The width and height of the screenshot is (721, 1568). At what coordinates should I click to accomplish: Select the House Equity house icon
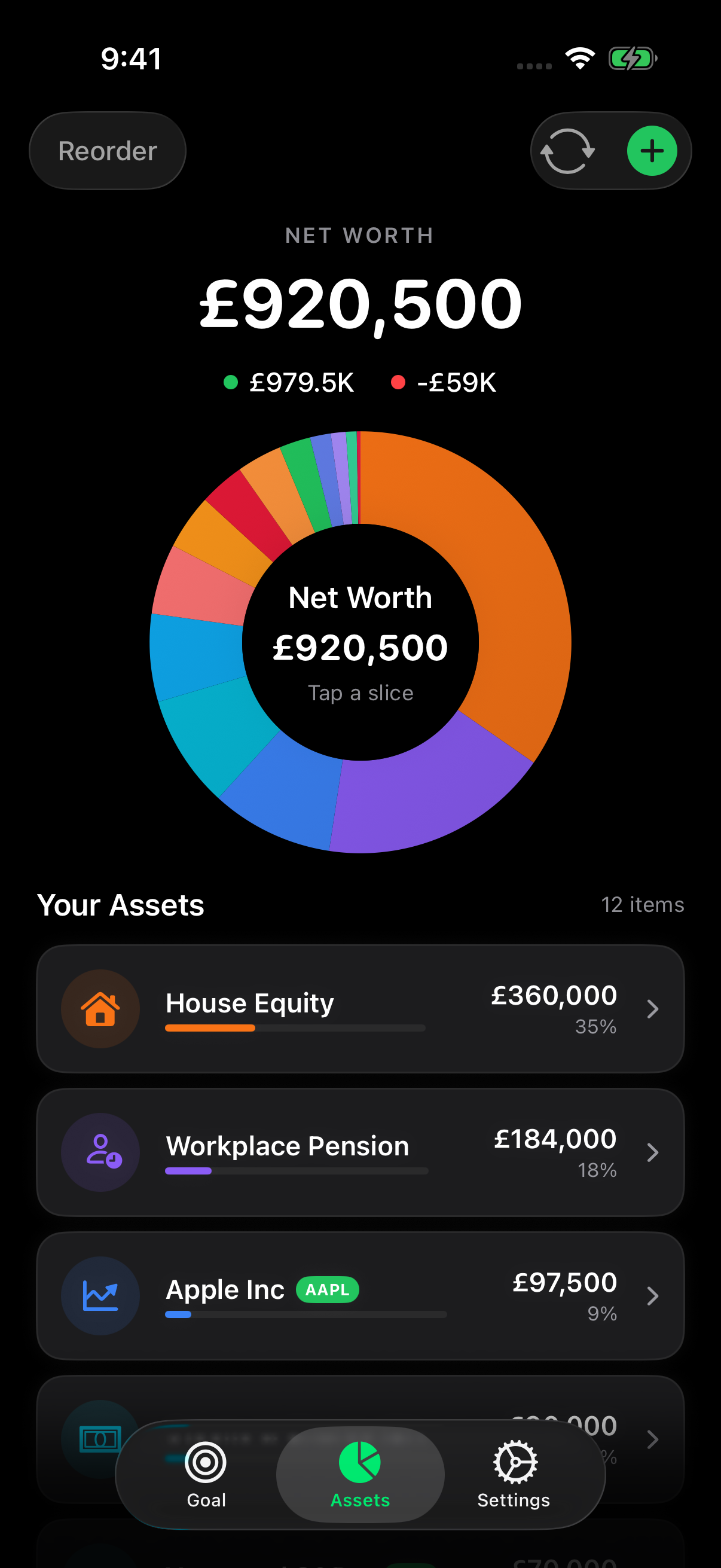100,1009
